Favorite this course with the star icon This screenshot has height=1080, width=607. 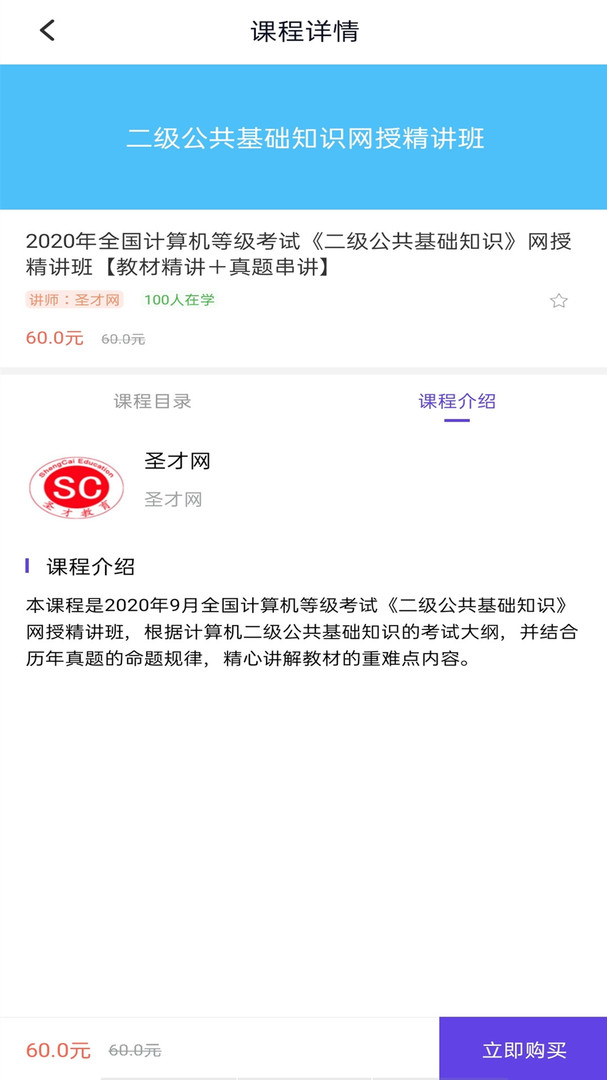tap(559, 300)
